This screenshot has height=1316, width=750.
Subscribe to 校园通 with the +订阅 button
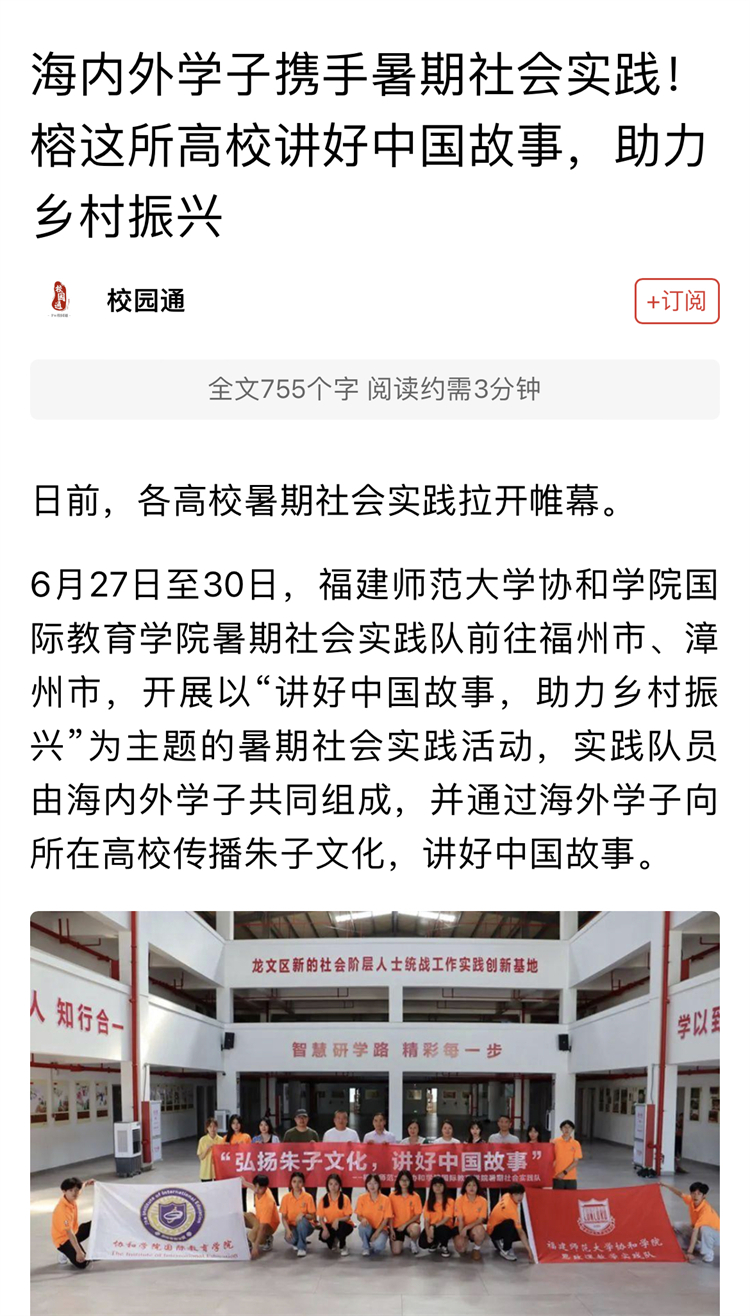coord(676,301)
